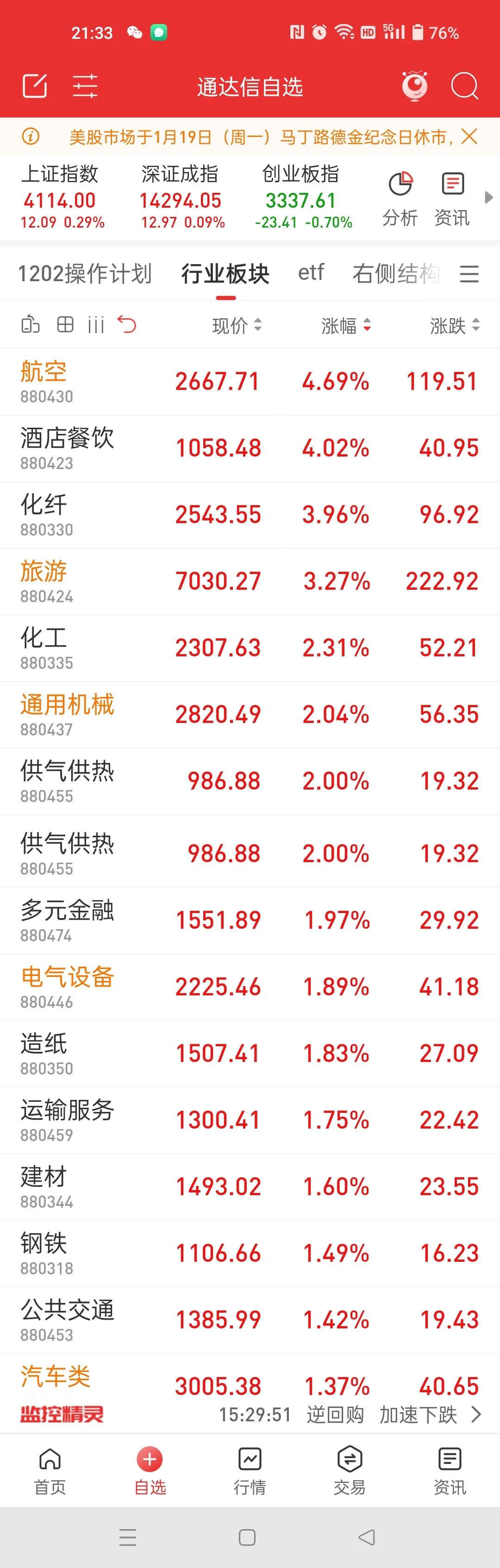Tap the undo arrow icon in toolbar
Image resolution: width=500 pixels, height=1568 pixels.
[x=127, y=324]
